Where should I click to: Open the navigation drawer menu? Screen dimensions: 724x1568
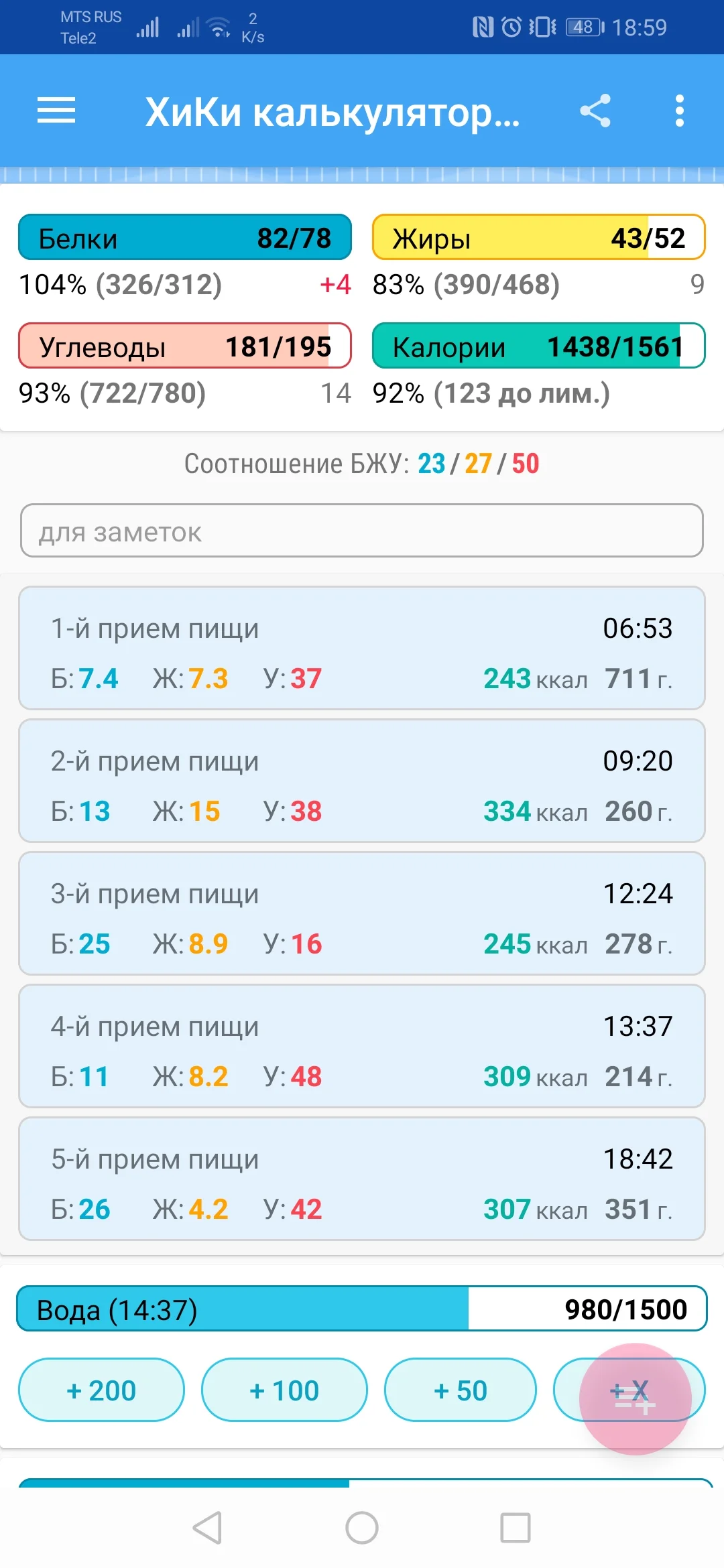tap(56, 111)
